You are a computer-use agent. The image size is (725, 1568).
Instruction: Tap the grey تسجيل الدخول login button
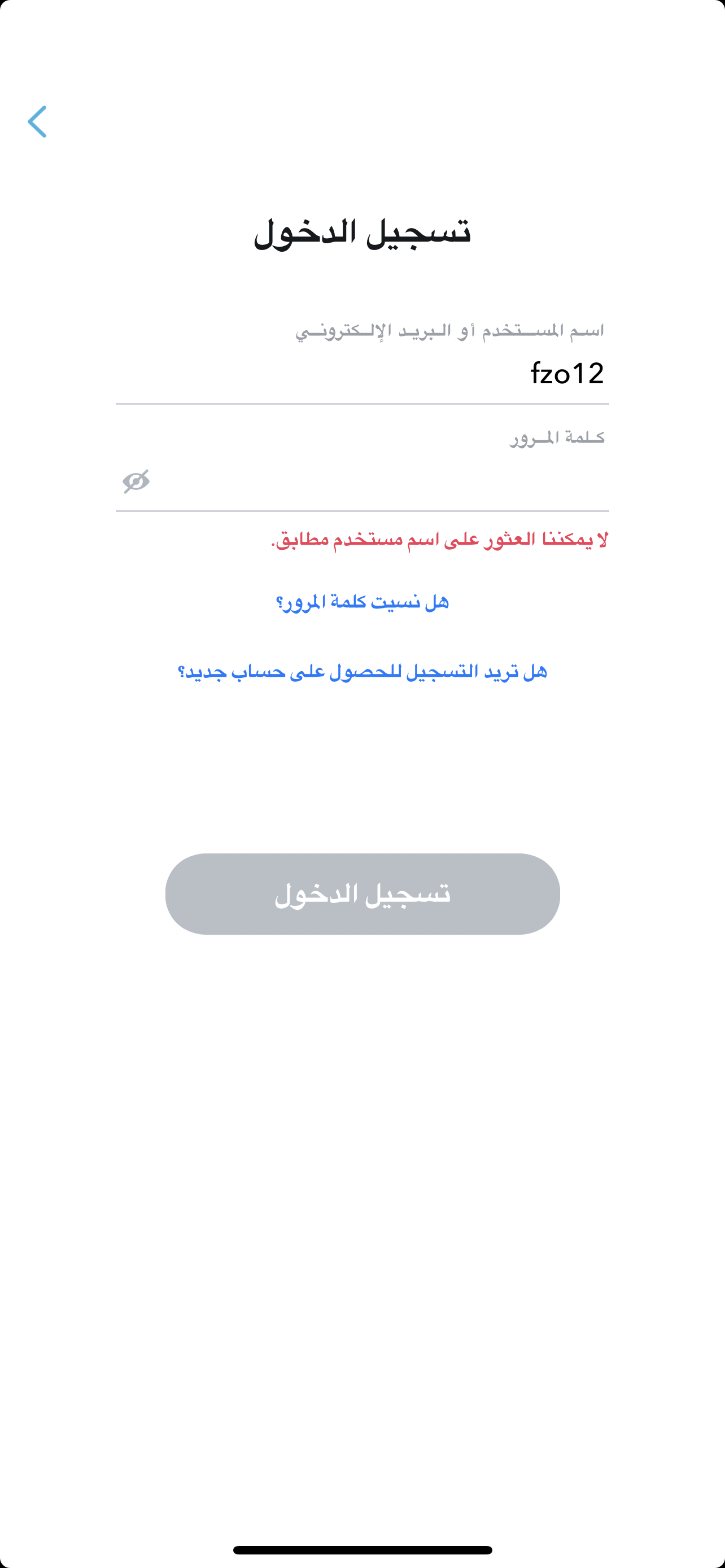tap(362, 894)
